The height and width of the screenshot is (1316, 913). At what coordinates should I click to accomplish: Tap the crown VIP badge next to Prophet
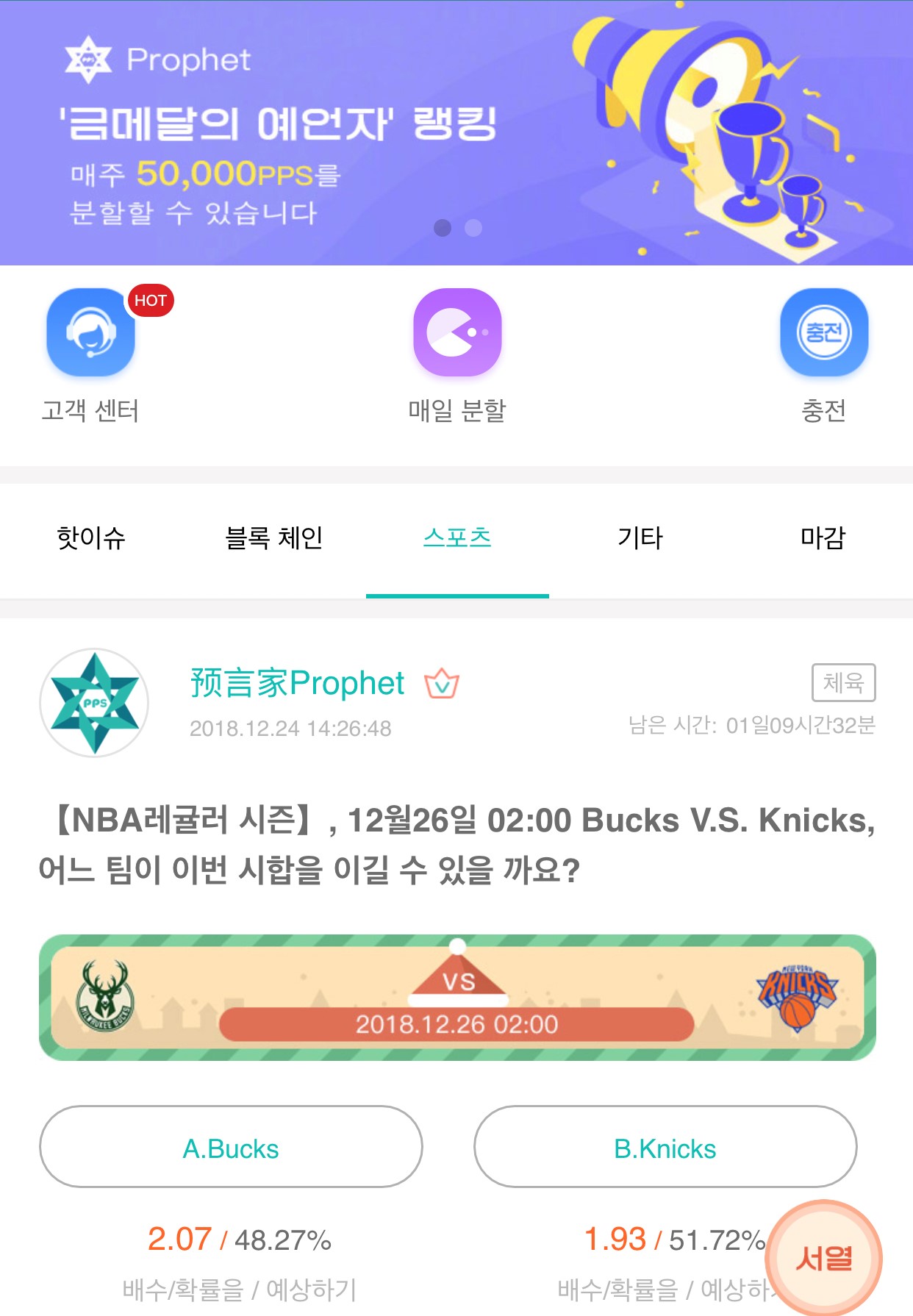coord(441,683)
